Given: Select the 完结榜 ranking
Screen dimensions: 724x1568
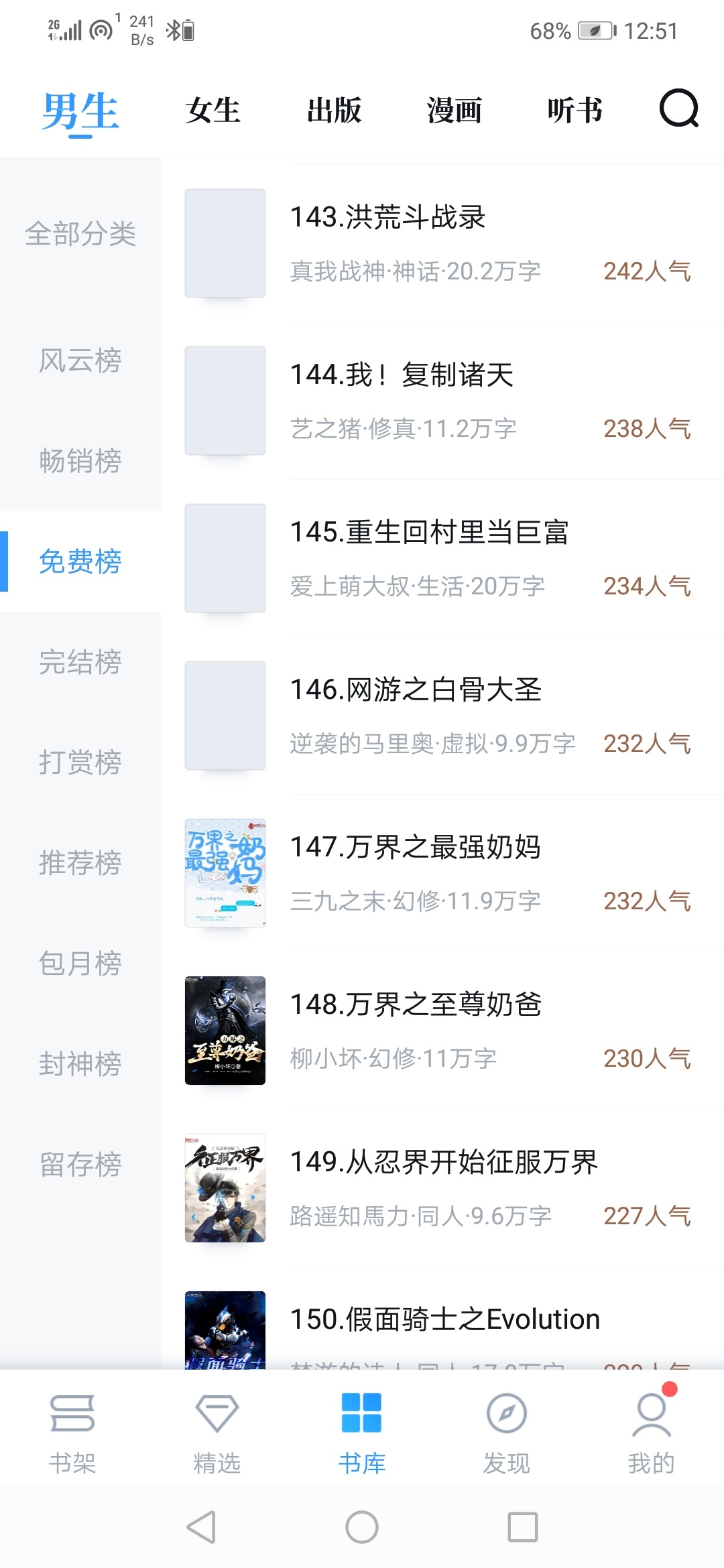Looking at the screenshot, I should pos(80,662).
